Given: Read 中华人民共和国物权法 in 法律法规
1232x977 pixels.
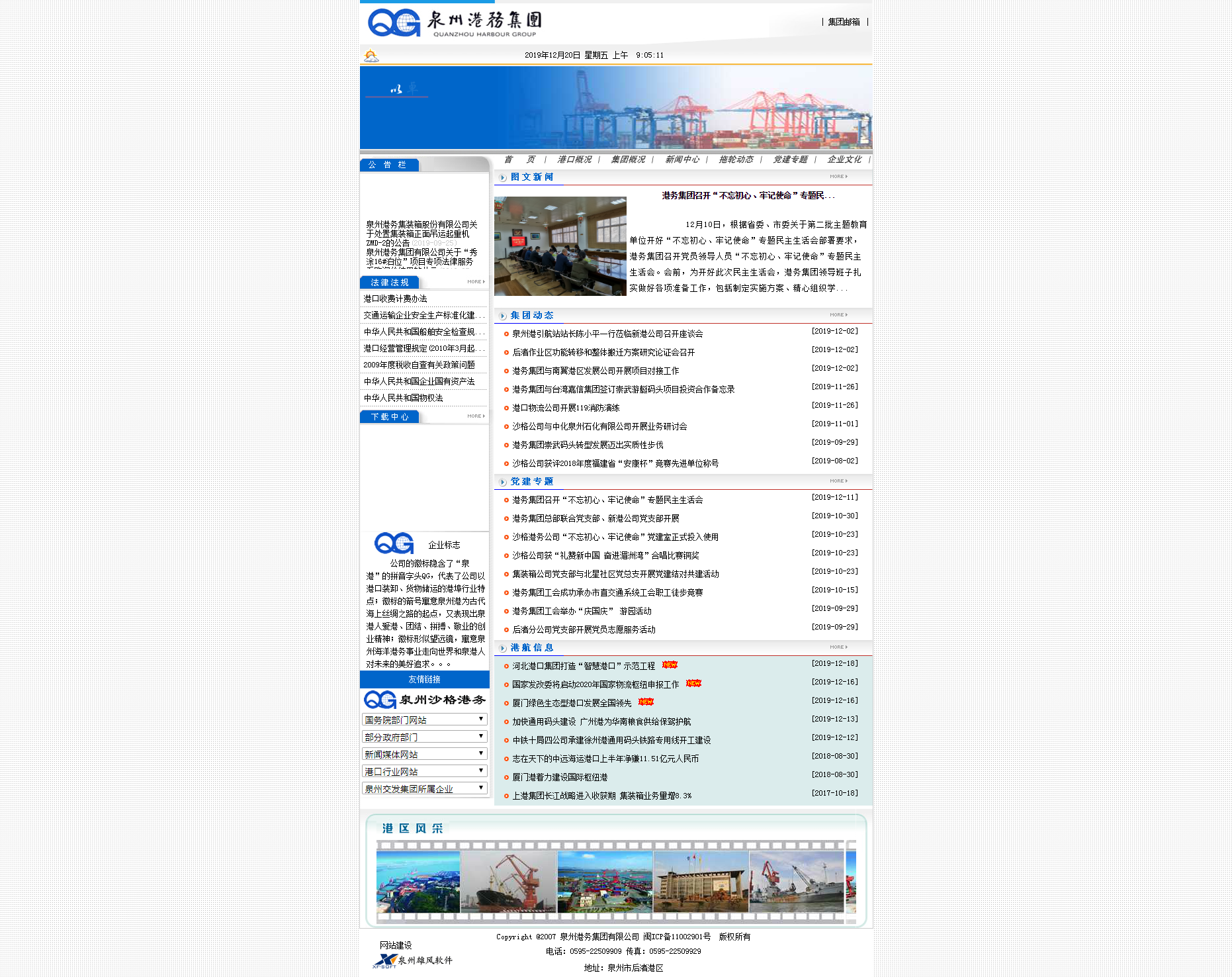Looking at the screenshot, I should [x=403, y=398].
